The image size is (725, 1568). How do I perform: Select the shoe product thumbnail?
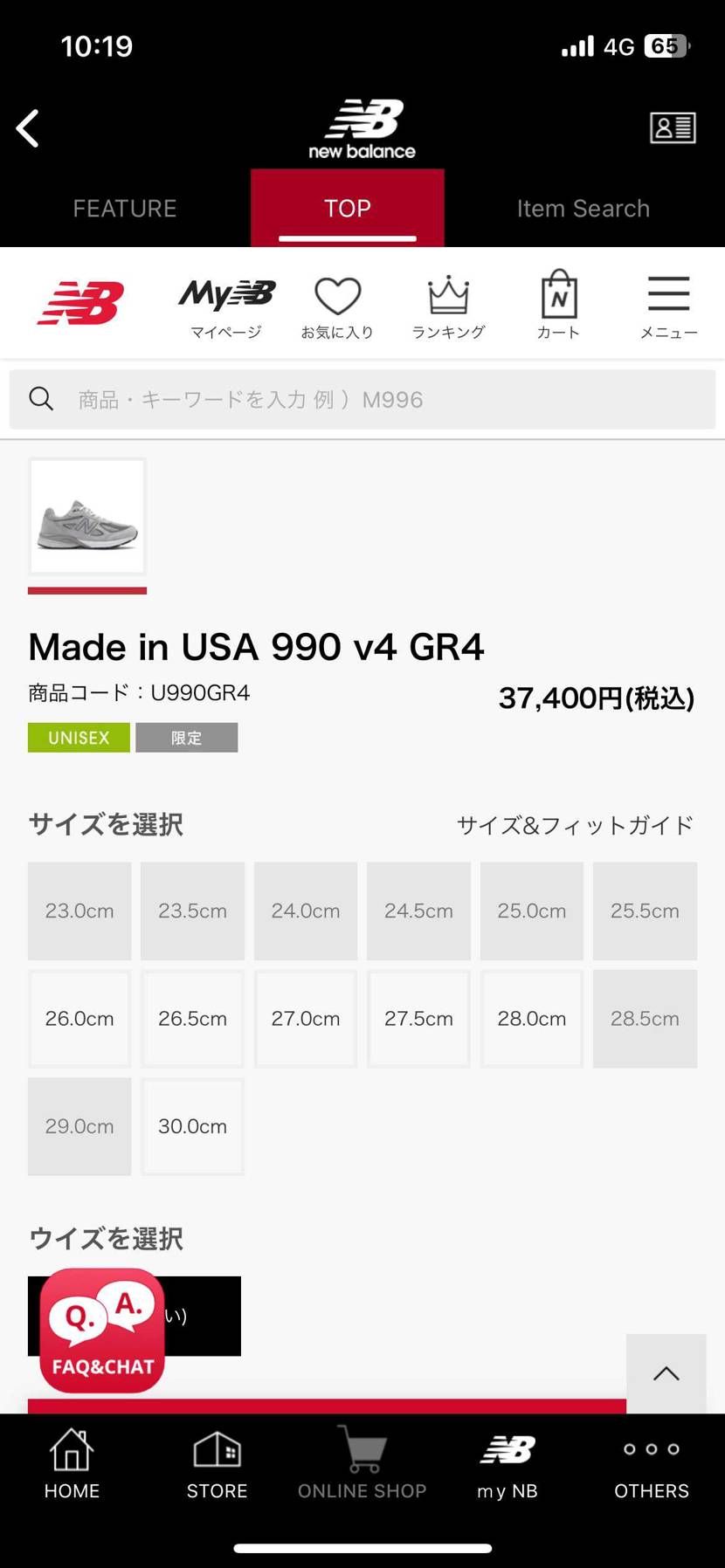tap(87, 517)
